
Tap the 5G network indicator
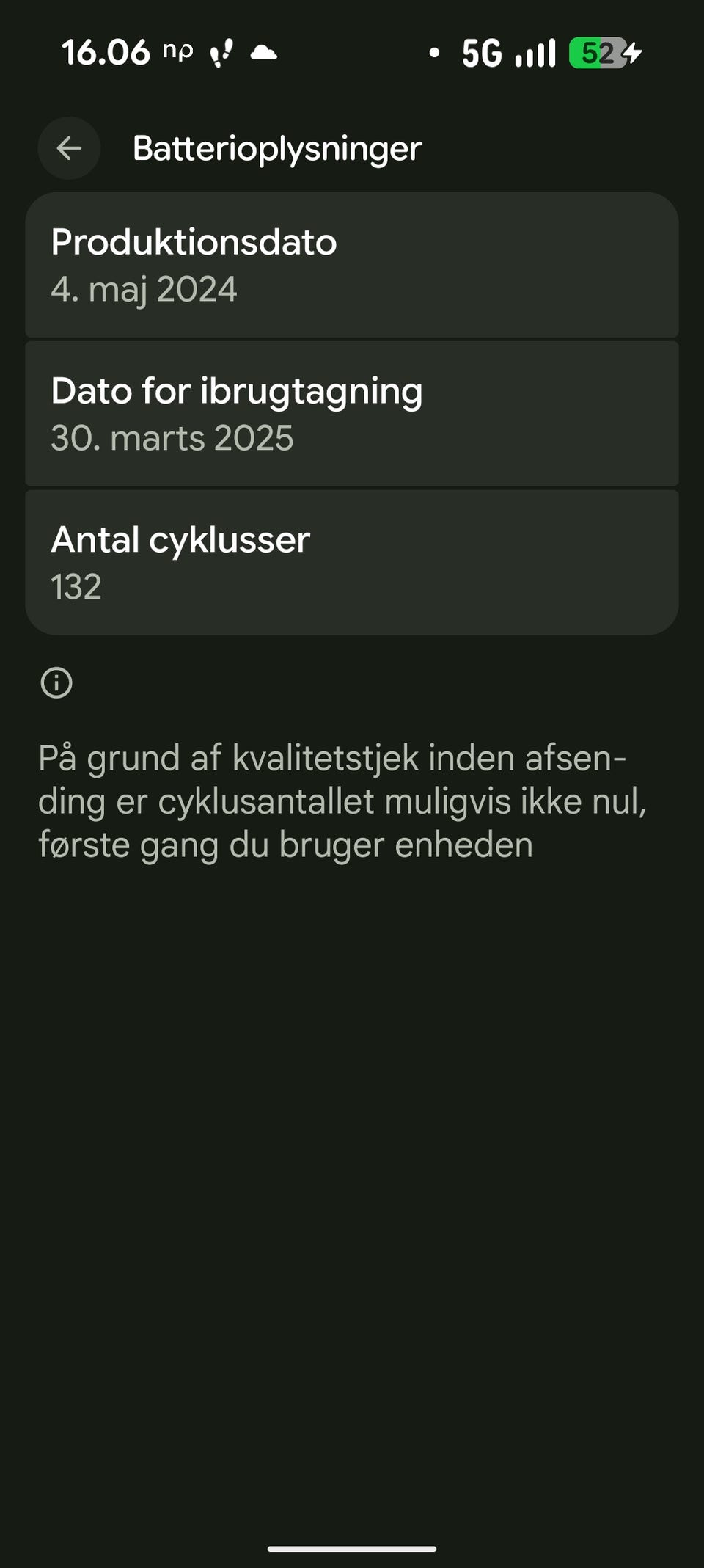point(481,52)
